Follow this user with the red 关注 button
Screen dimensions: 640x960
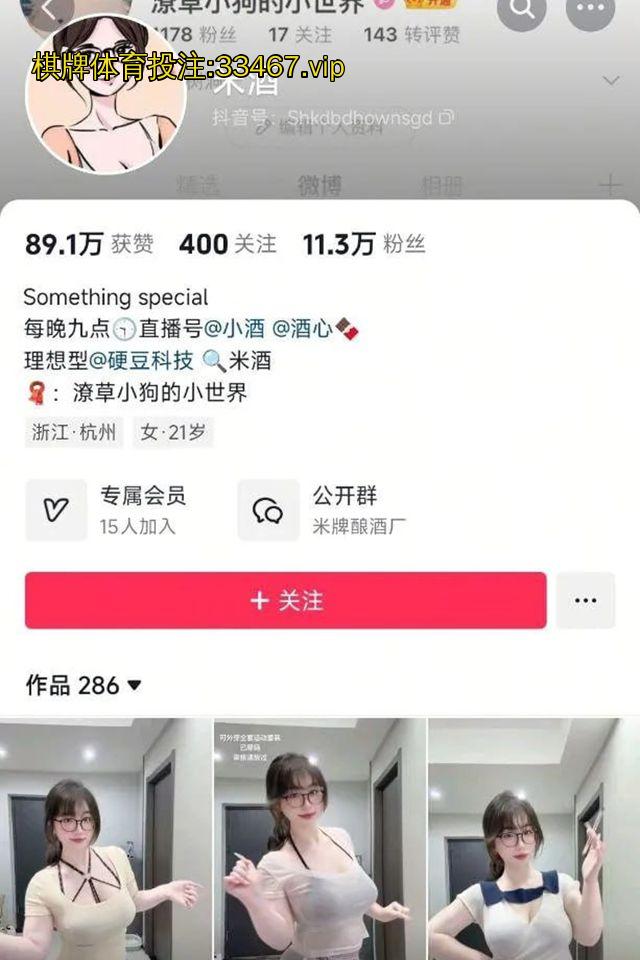pos(285,600)
